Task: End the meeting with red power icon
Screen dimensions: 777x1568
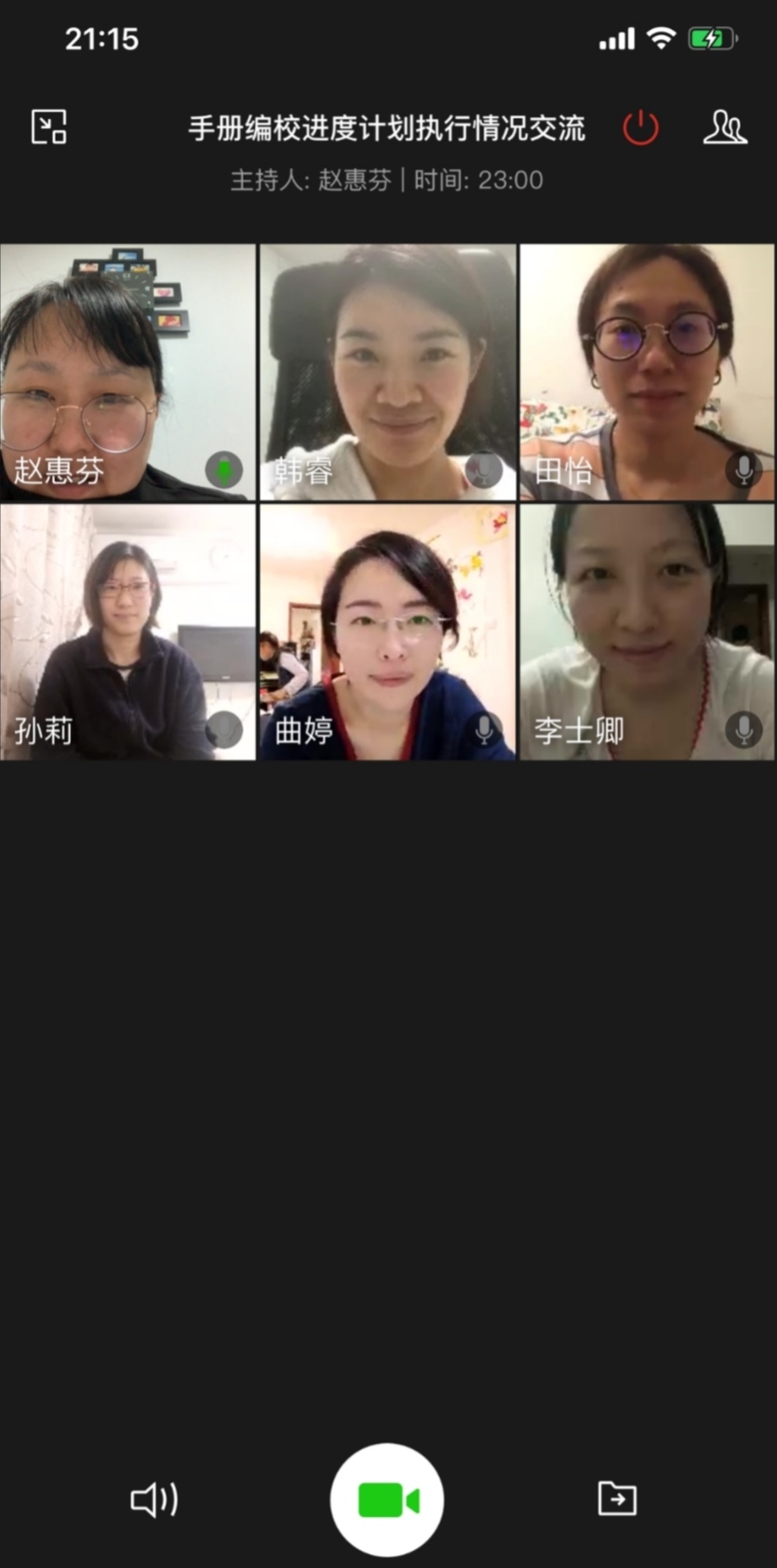Action: click(x=640, y=127)
